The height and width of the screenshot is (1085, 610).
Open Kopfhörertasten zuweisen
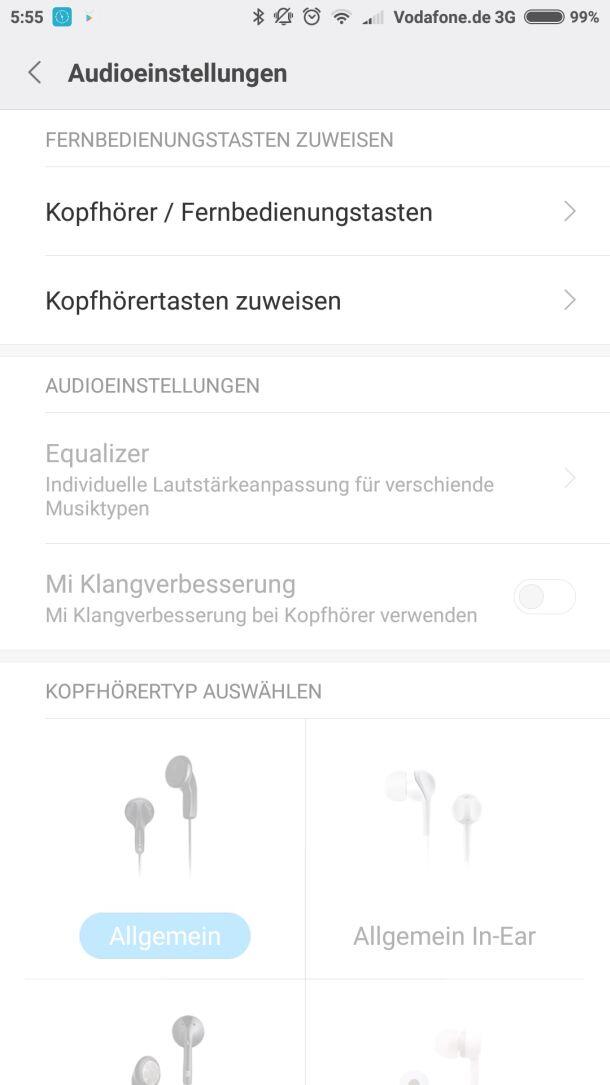coord(305,300)
